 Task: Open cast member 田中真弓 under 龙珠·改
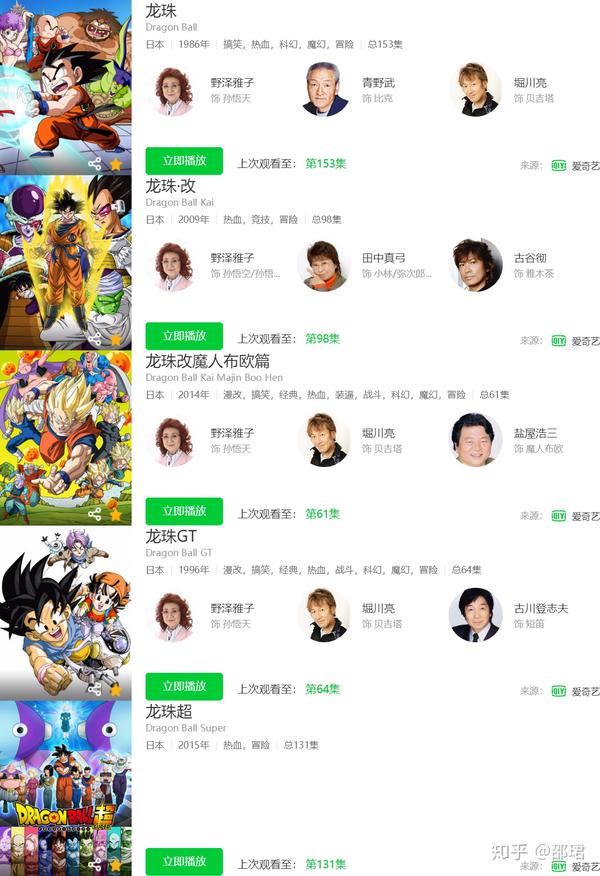click(x=325, y=266)
